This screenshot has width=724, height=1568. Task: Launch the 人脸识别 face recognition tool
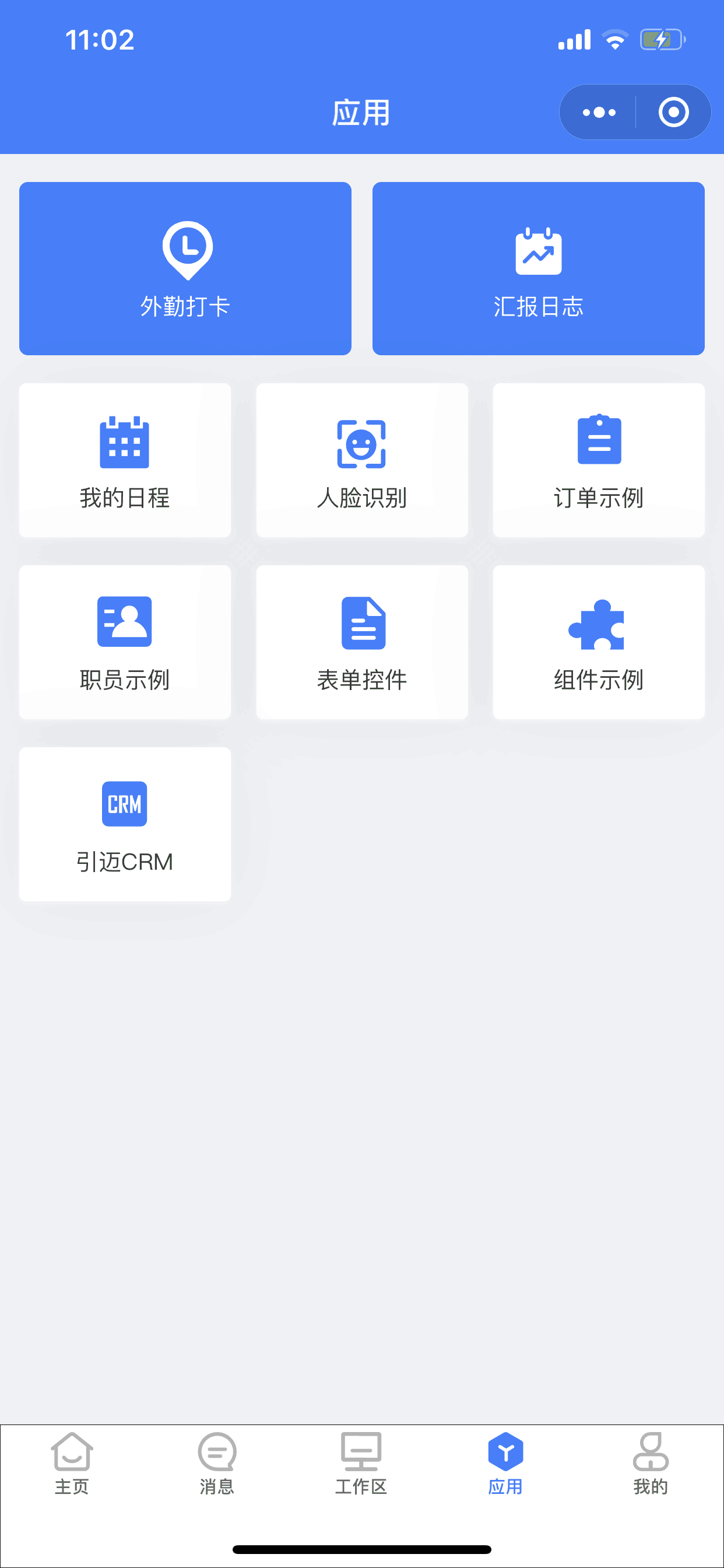[361, 460]
